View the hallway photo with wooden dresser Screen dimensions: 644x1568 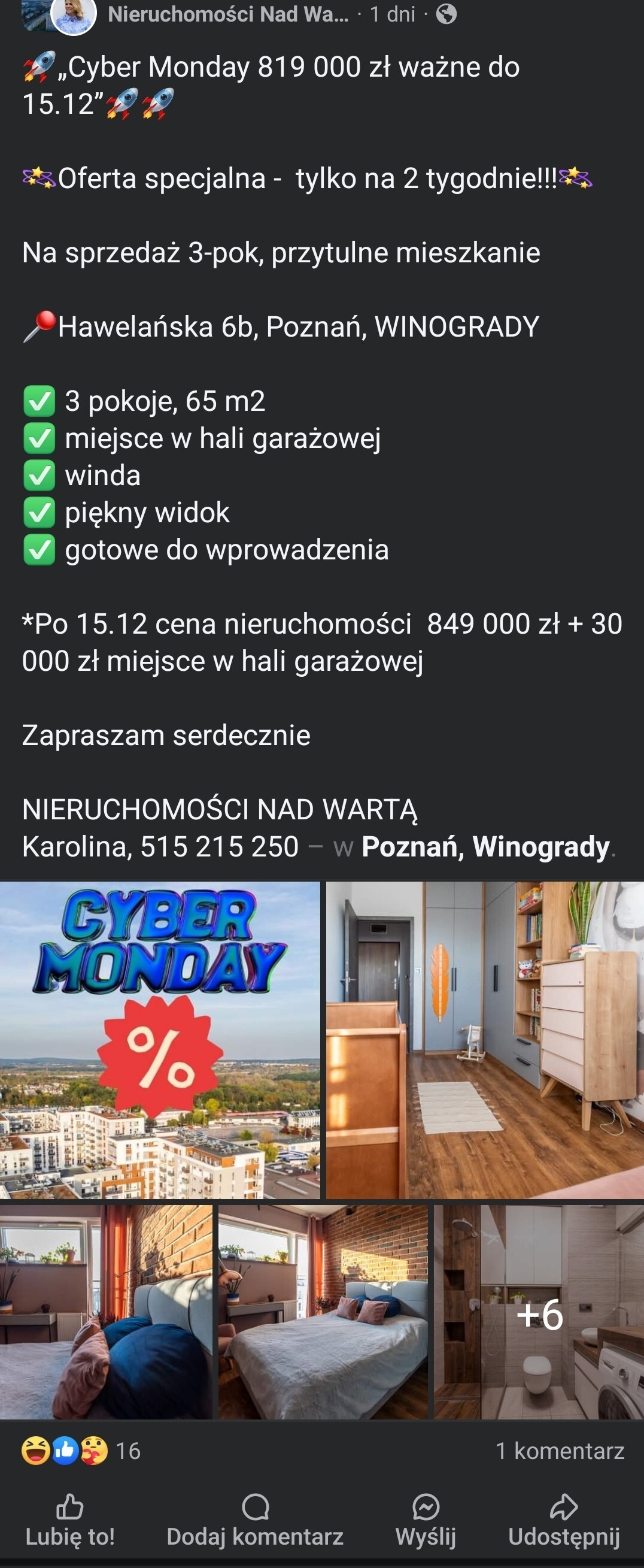[x=485, y=1040]
